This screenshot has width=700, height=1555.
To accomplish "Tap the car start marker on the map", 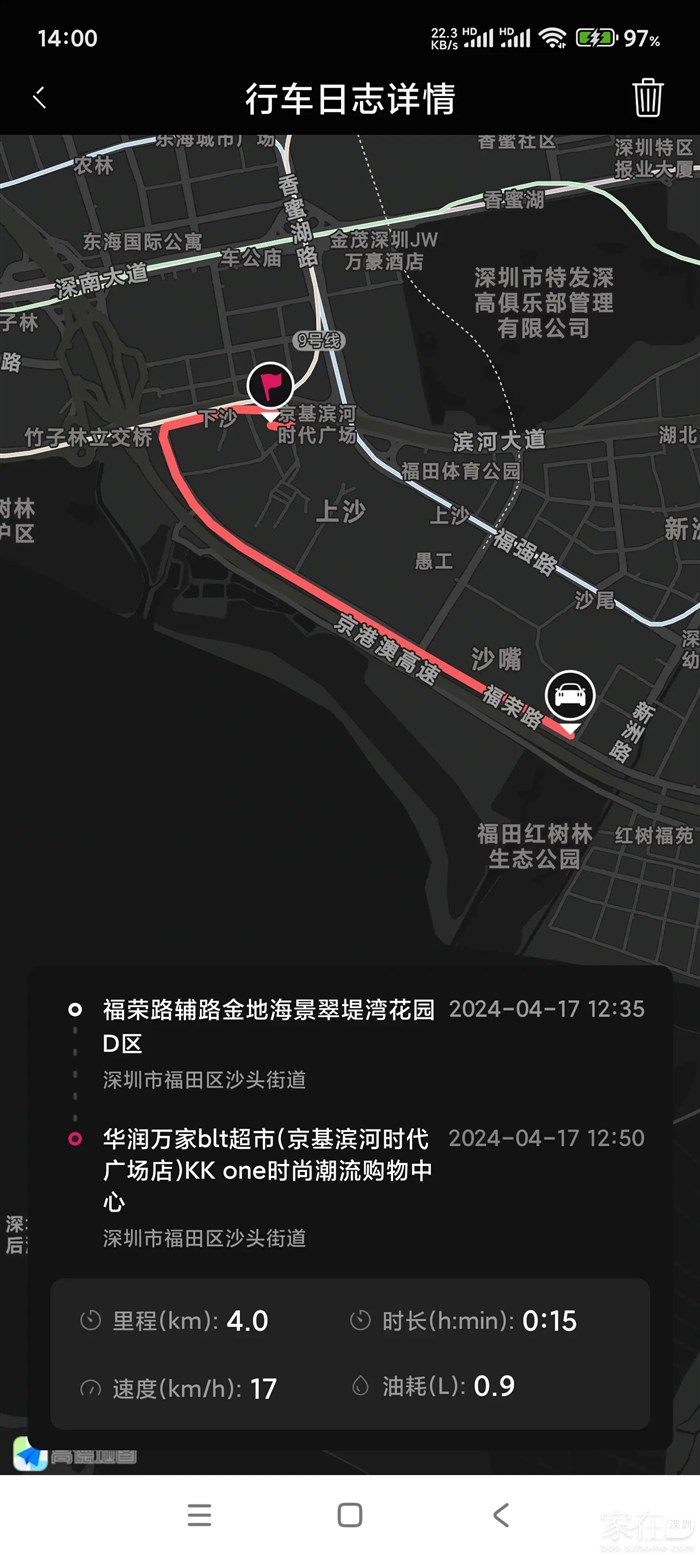I will [x=570, y=695].
